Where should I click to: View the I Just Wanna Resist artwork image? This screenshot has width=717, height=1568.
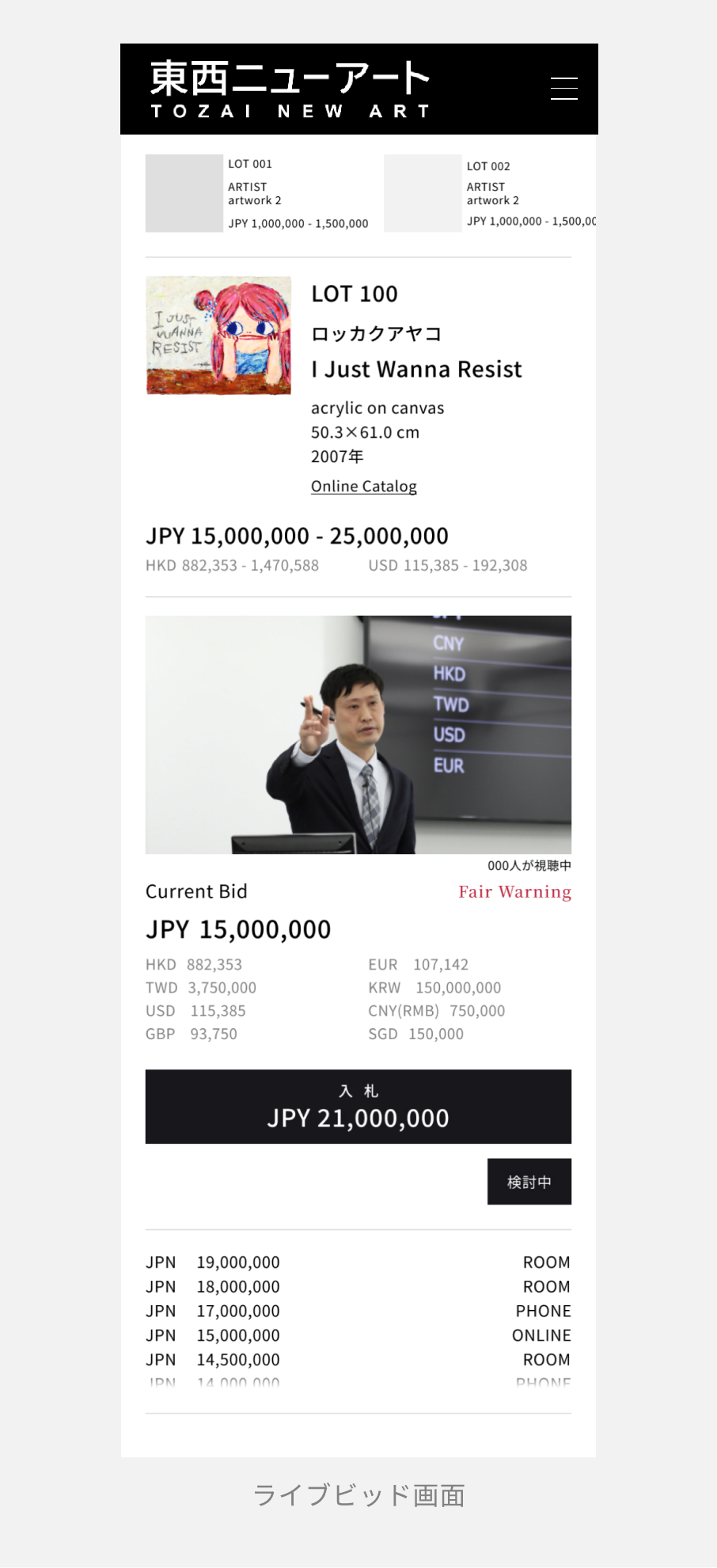pyautogui.click(x=218, y=336)
